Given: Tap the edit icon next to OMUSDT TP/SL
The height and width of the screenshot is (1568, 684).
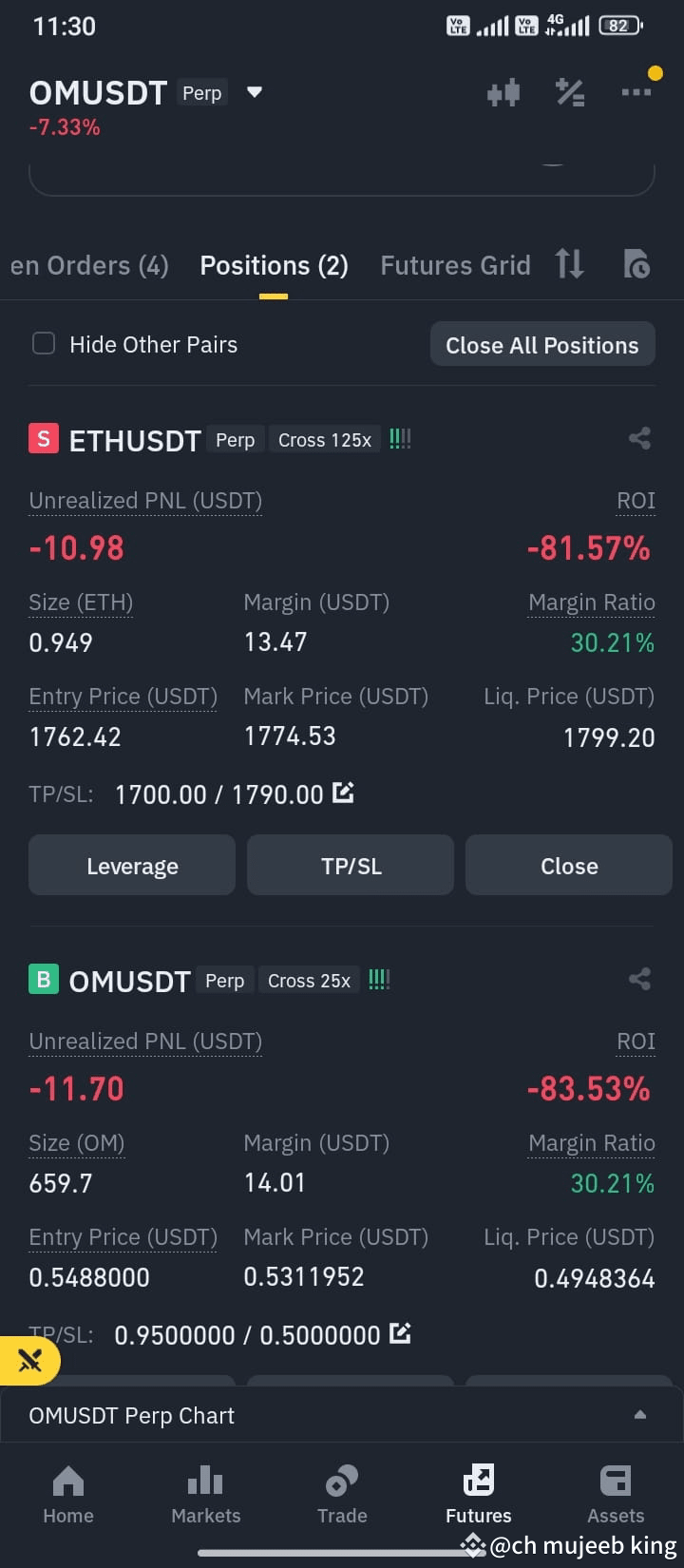Looking at the screenshot, I should coord(398,1333).
